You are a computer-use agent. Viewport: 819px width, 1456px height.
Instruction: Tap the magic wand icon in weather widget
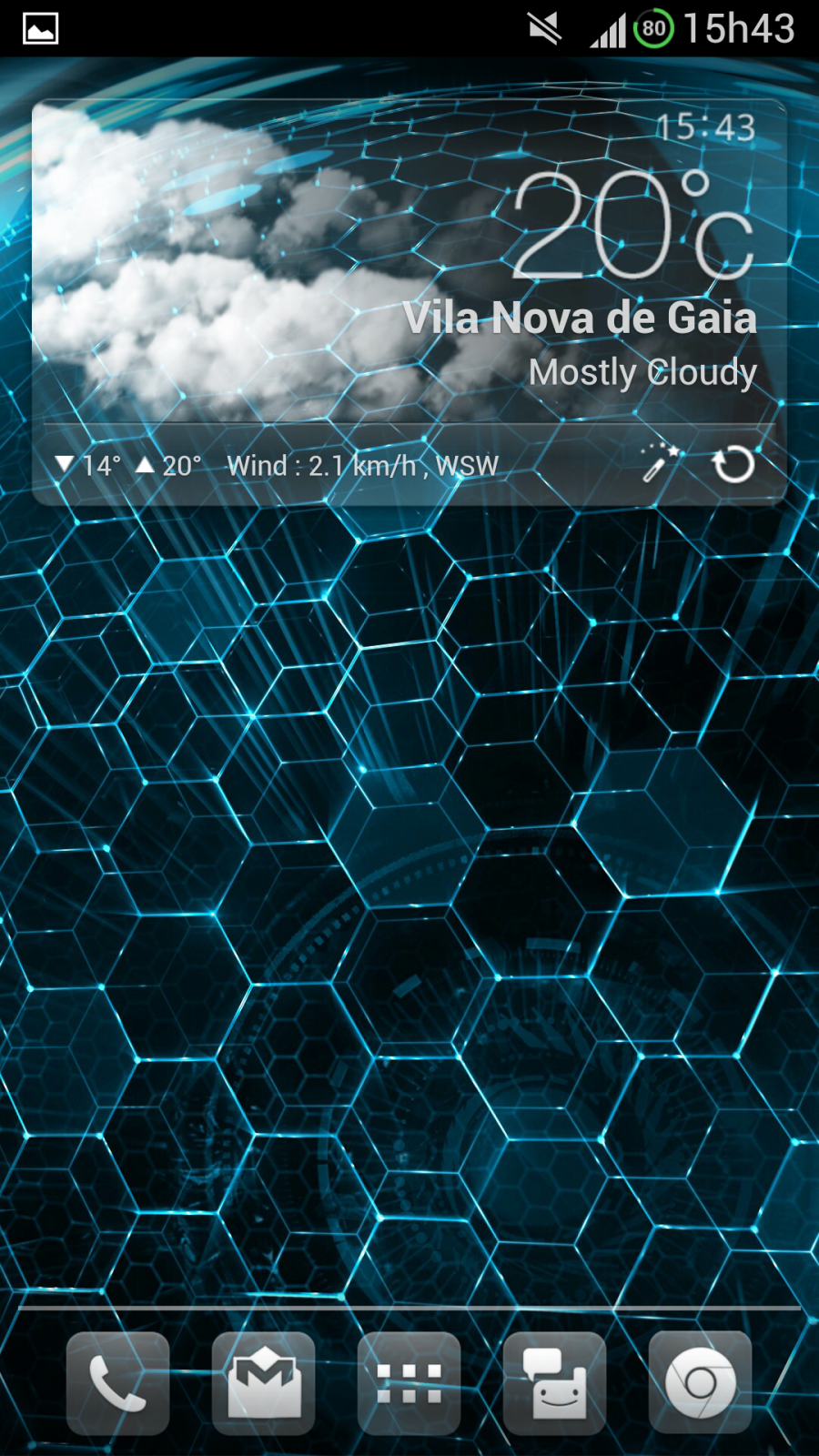(x=660, y=462)
